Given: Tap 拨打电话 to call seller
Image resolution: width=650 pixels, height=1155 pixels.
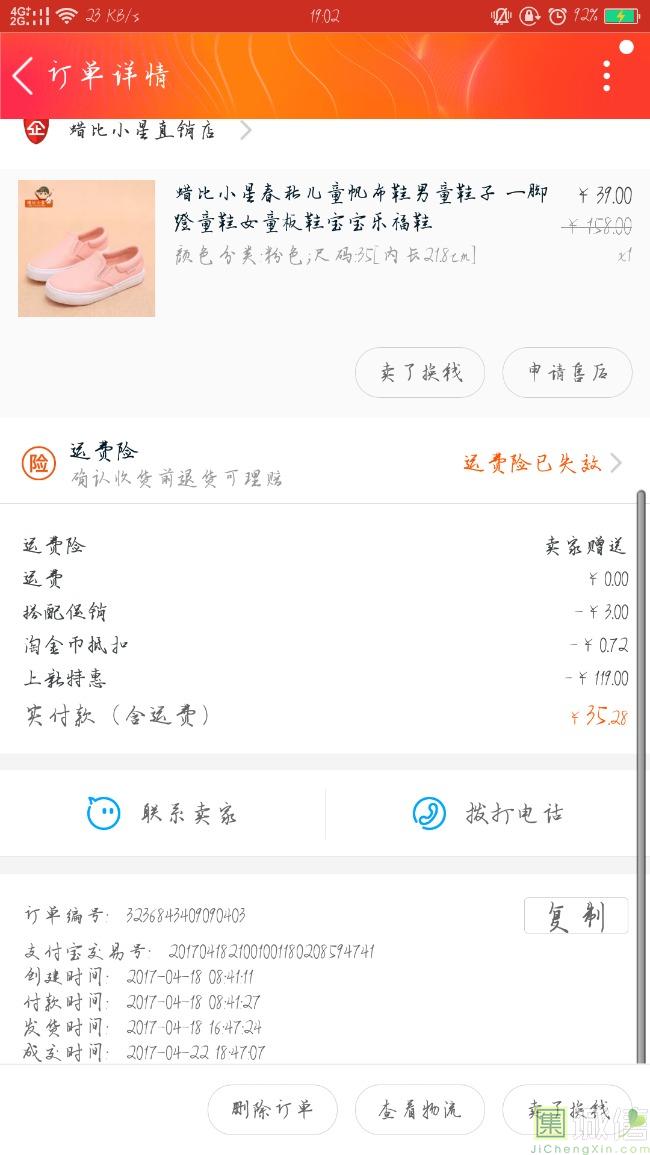Looking at the screenshot, I should [x=488, y=814].
